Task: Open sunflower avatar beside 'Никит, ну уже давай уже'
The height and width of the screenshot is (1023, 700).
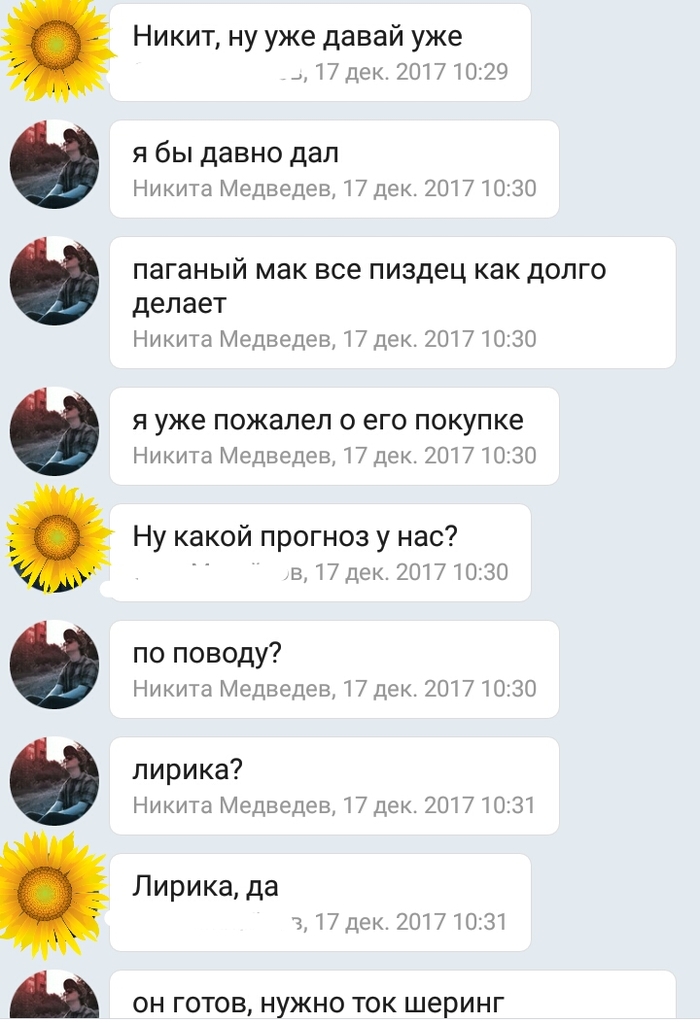Action: coord(54,46)
